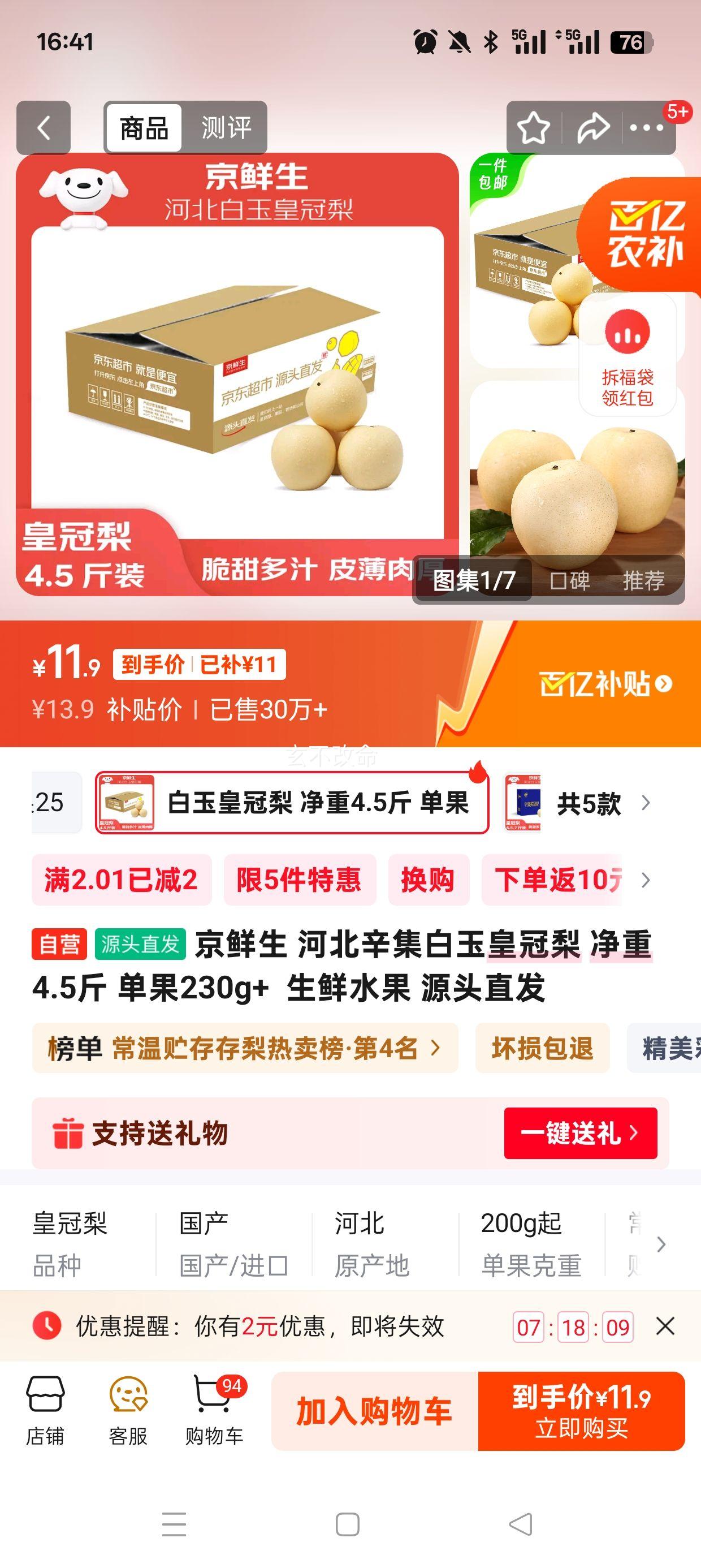The height and width of the screenshot is (1568, 701).
Task: Open the 百亿补贴 banner link
Action: 605,684
